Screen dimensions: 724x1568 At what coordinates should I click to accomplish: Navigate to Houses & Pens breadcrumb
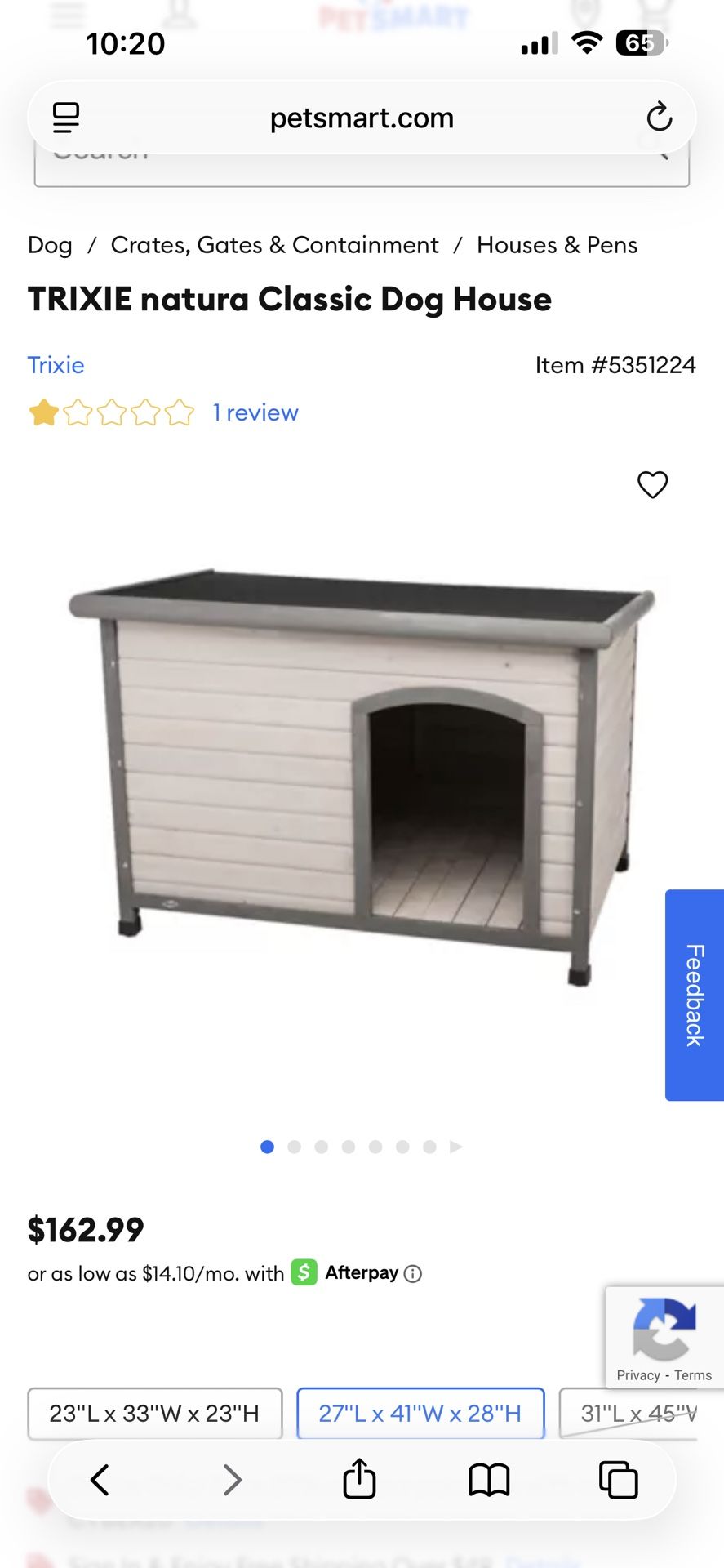pos(556,244)
